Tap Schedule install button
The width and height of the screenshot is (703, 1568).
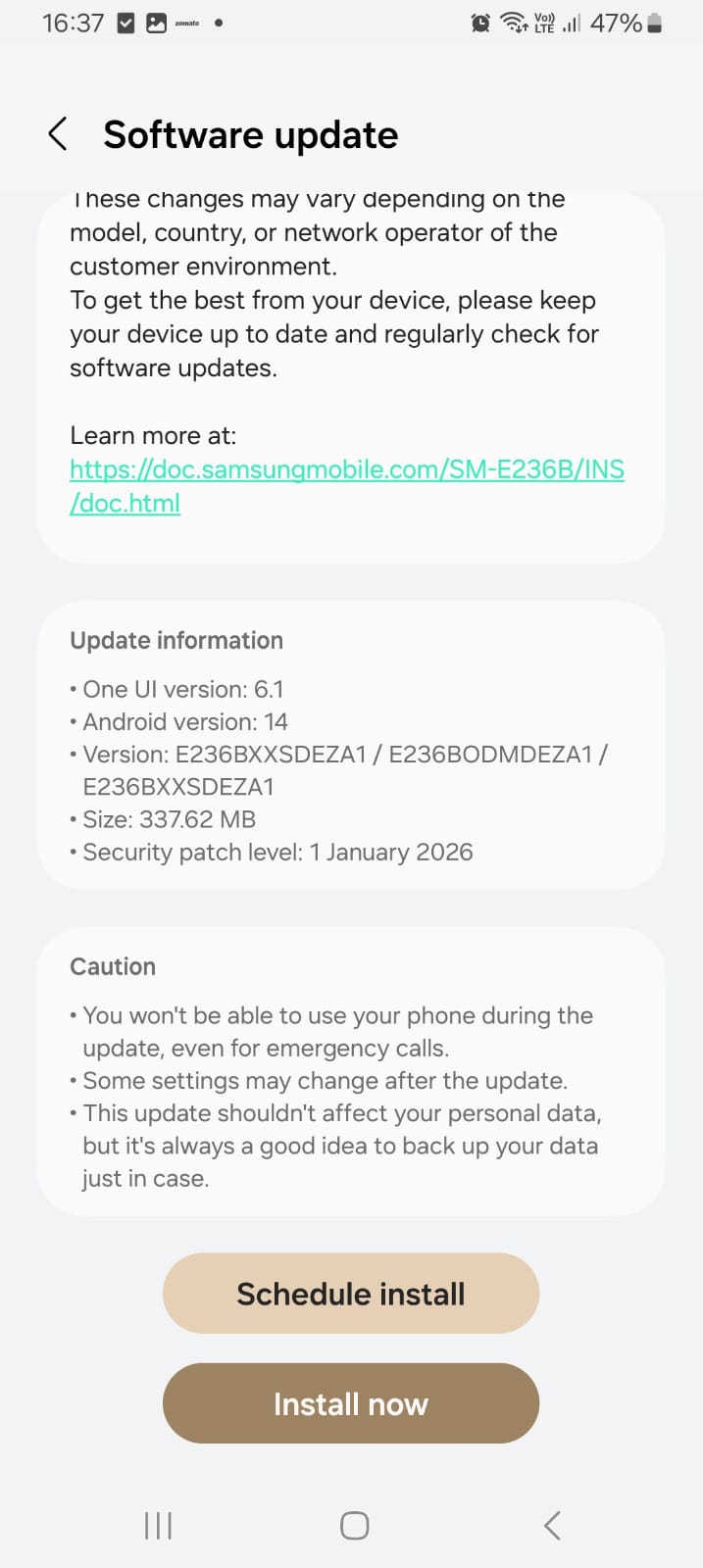coord(350,1294)
